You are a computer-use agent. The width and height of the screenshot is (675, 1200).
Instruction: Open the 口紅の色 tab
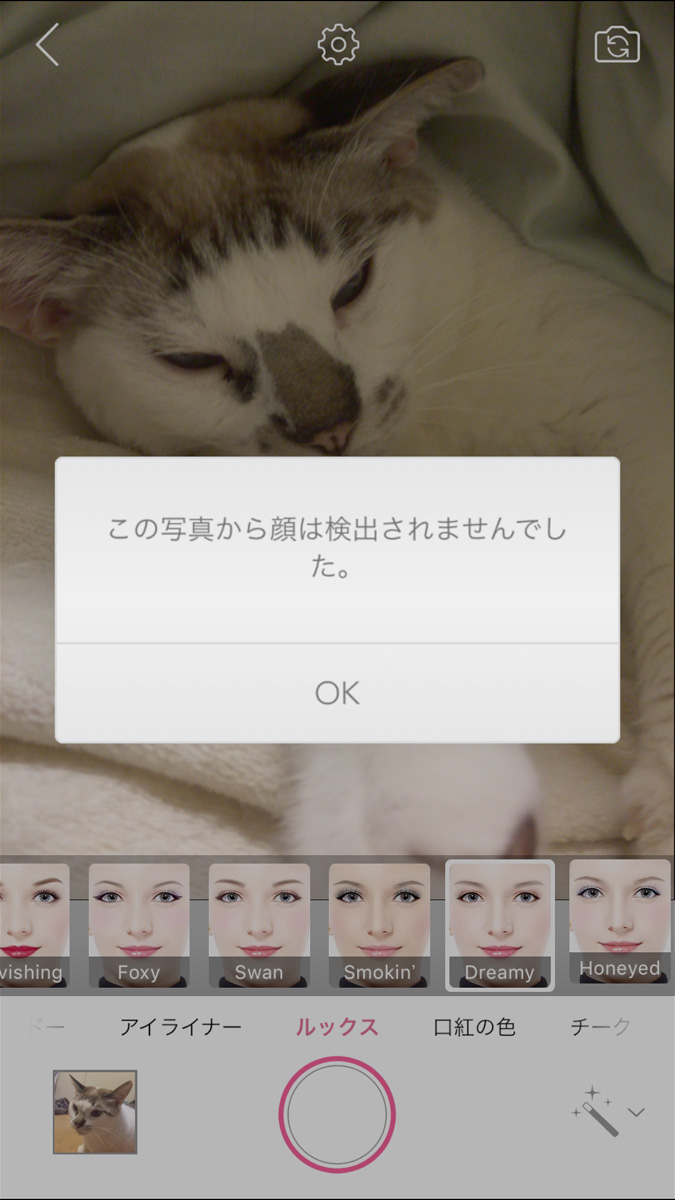[x=474, y=1027]
